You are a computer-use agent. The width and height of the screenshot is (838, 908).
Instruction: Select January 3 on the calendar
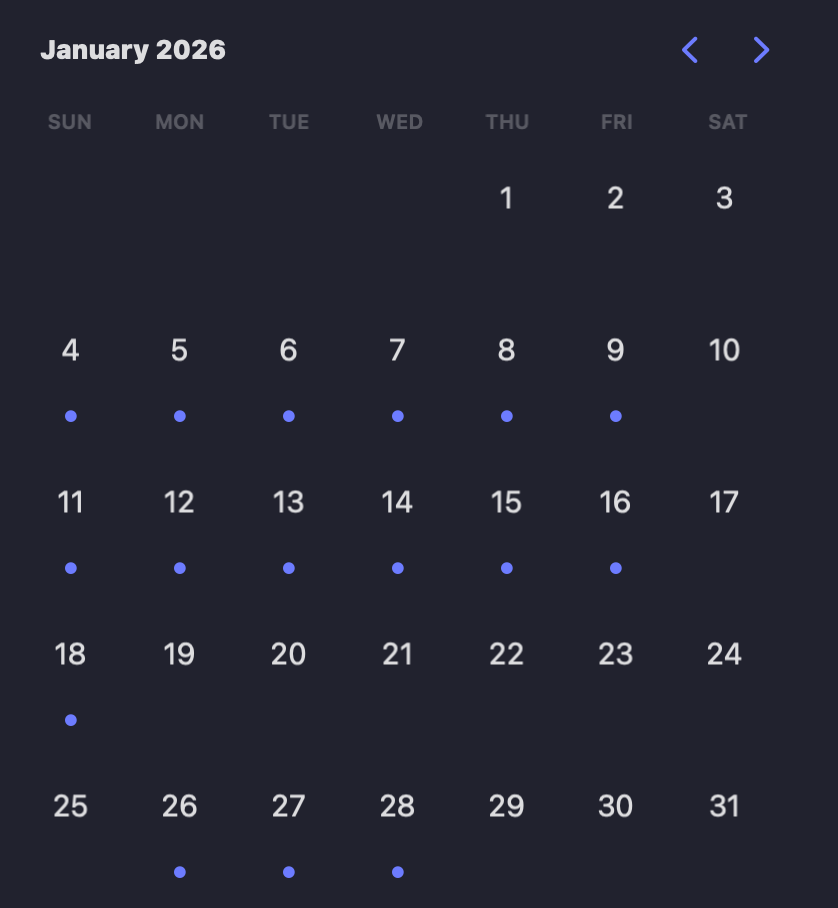coord(725,198)
